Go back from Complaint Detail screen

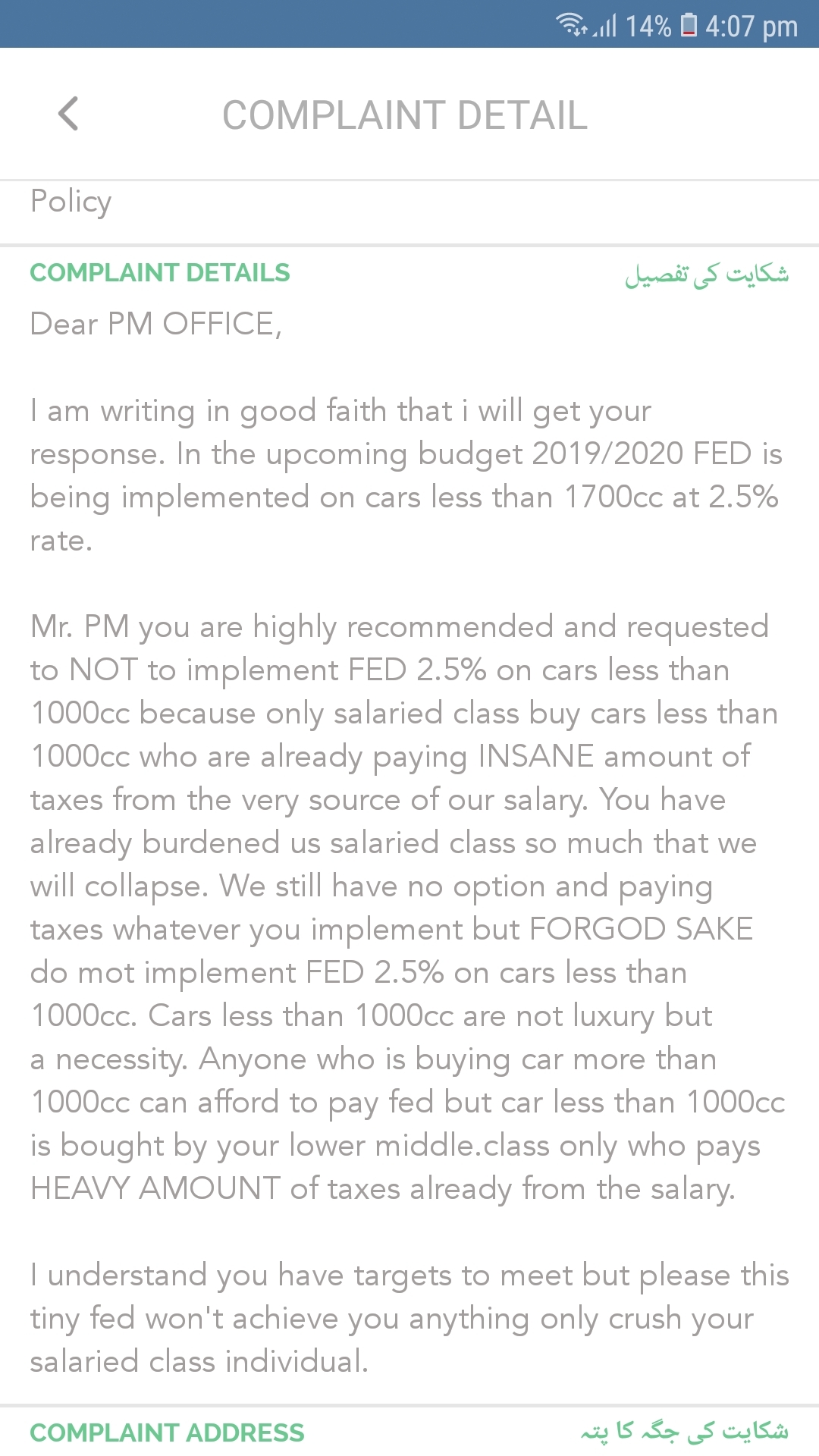click(x=68, y=114)
